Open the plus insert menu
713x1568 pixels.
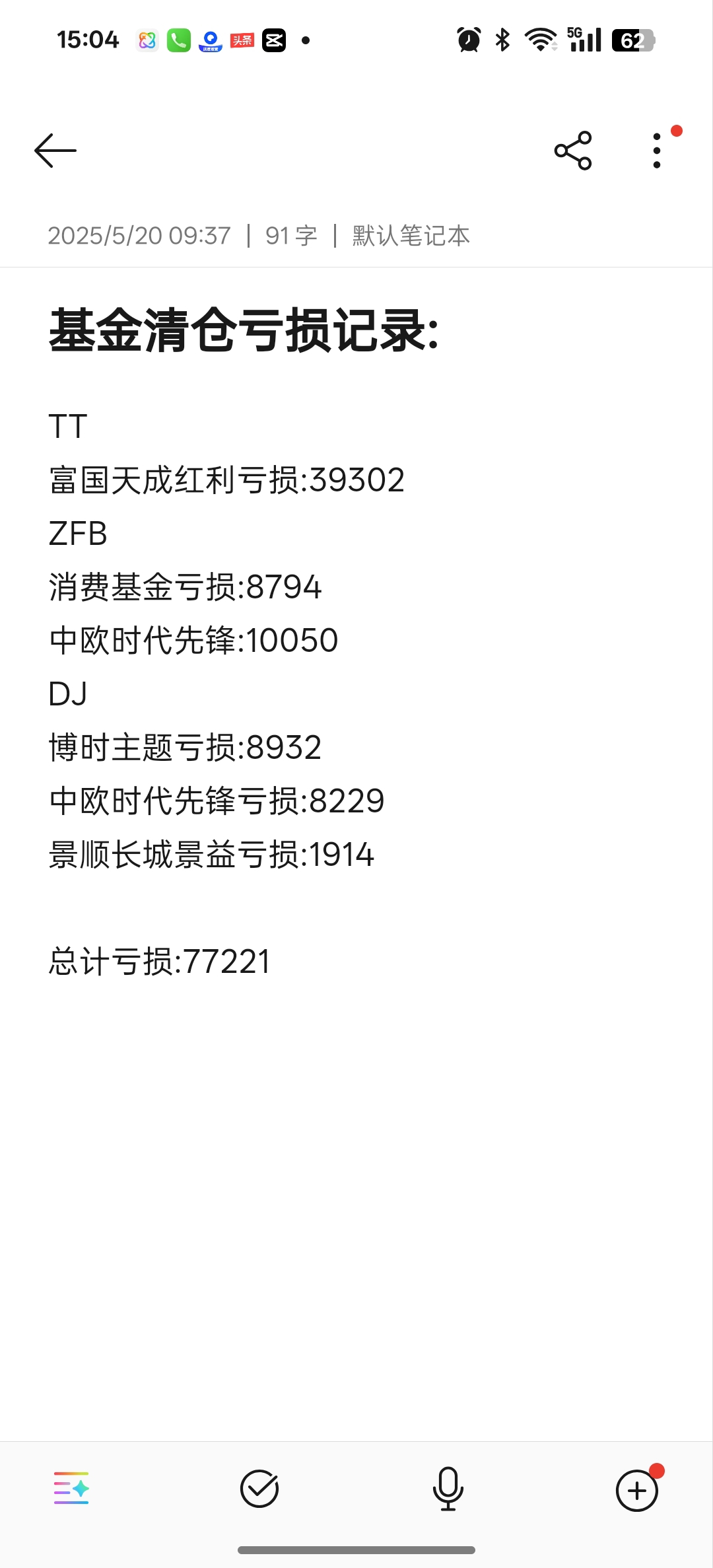637,1491
